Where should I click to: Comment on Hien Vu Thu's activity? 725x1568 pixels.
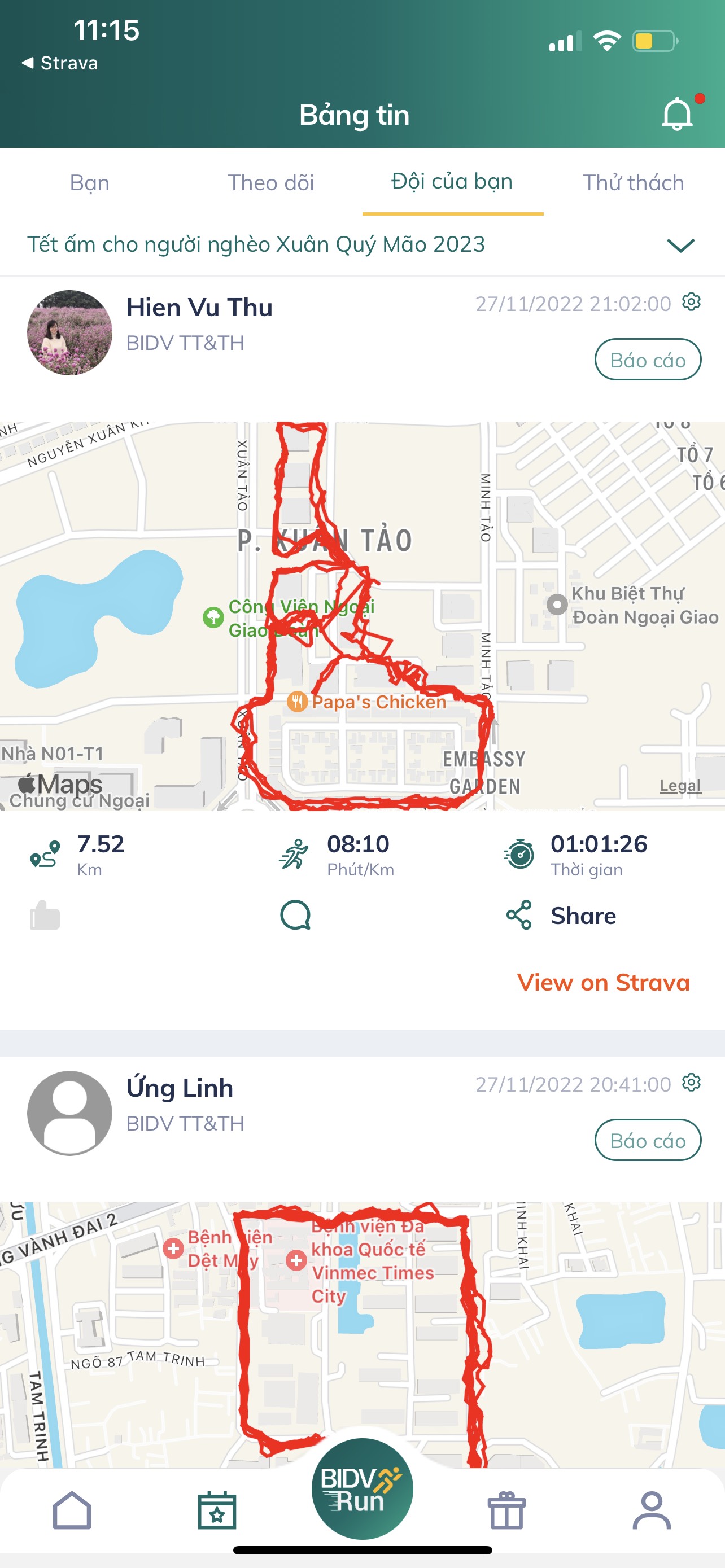[x=296, y=915]
